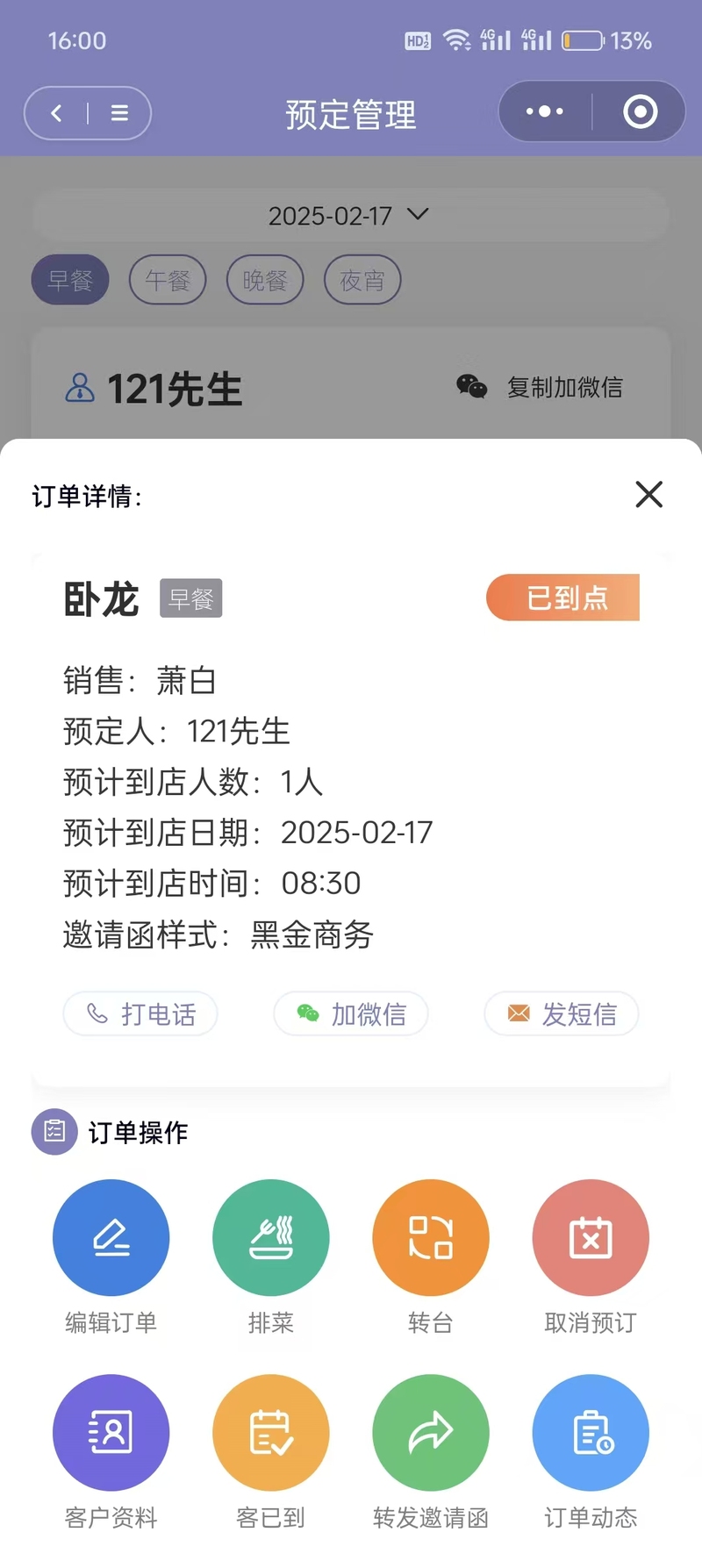Open the mini program more-options dots
Viewport: 702px width, 1568px height.
coord(545,111)
